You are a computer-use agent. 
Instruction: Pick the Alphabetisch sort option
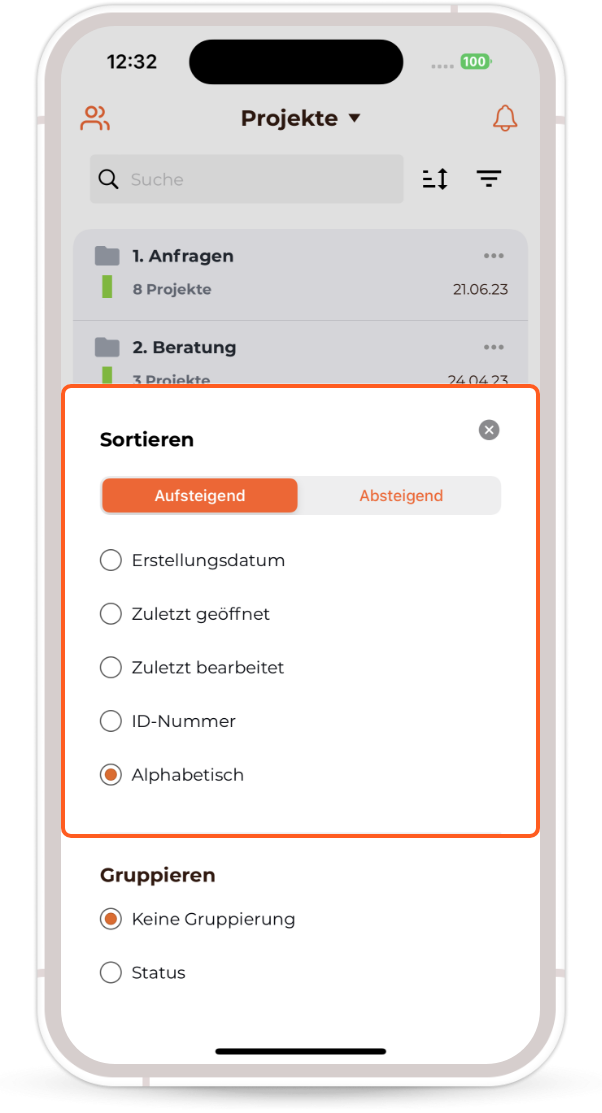[172, 775]
